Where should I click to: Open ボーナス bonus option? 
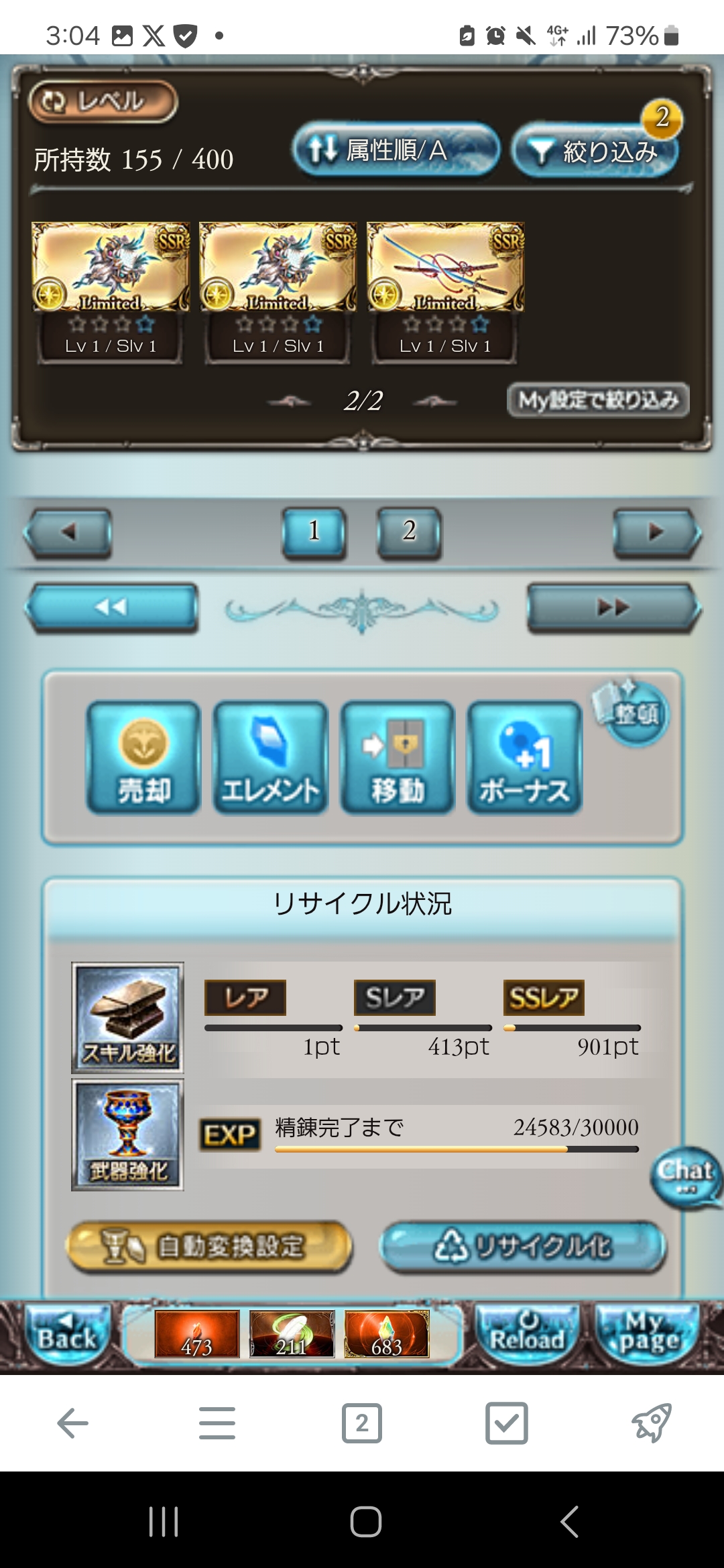(x=524, y=757)
